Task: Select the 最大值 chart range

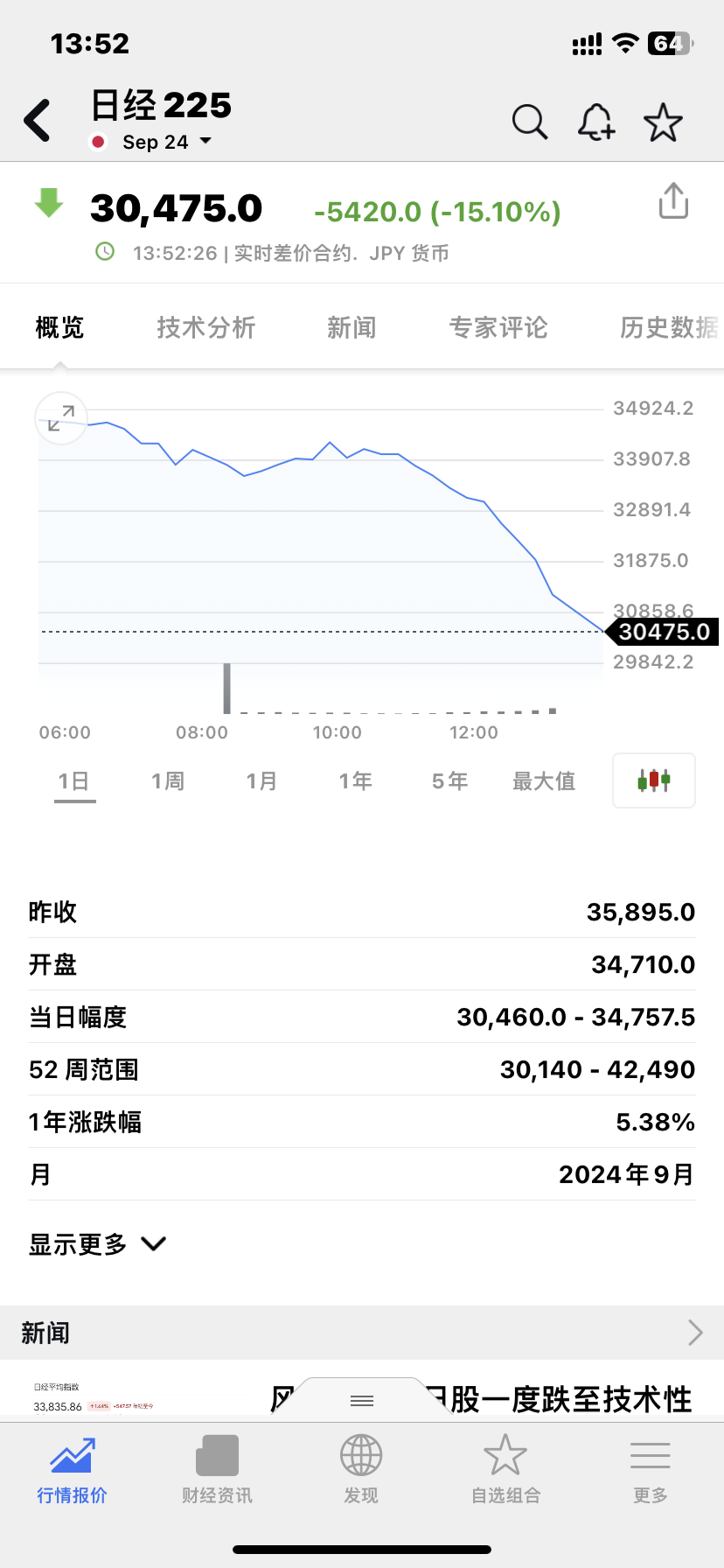Action: [x=544, y=780]
